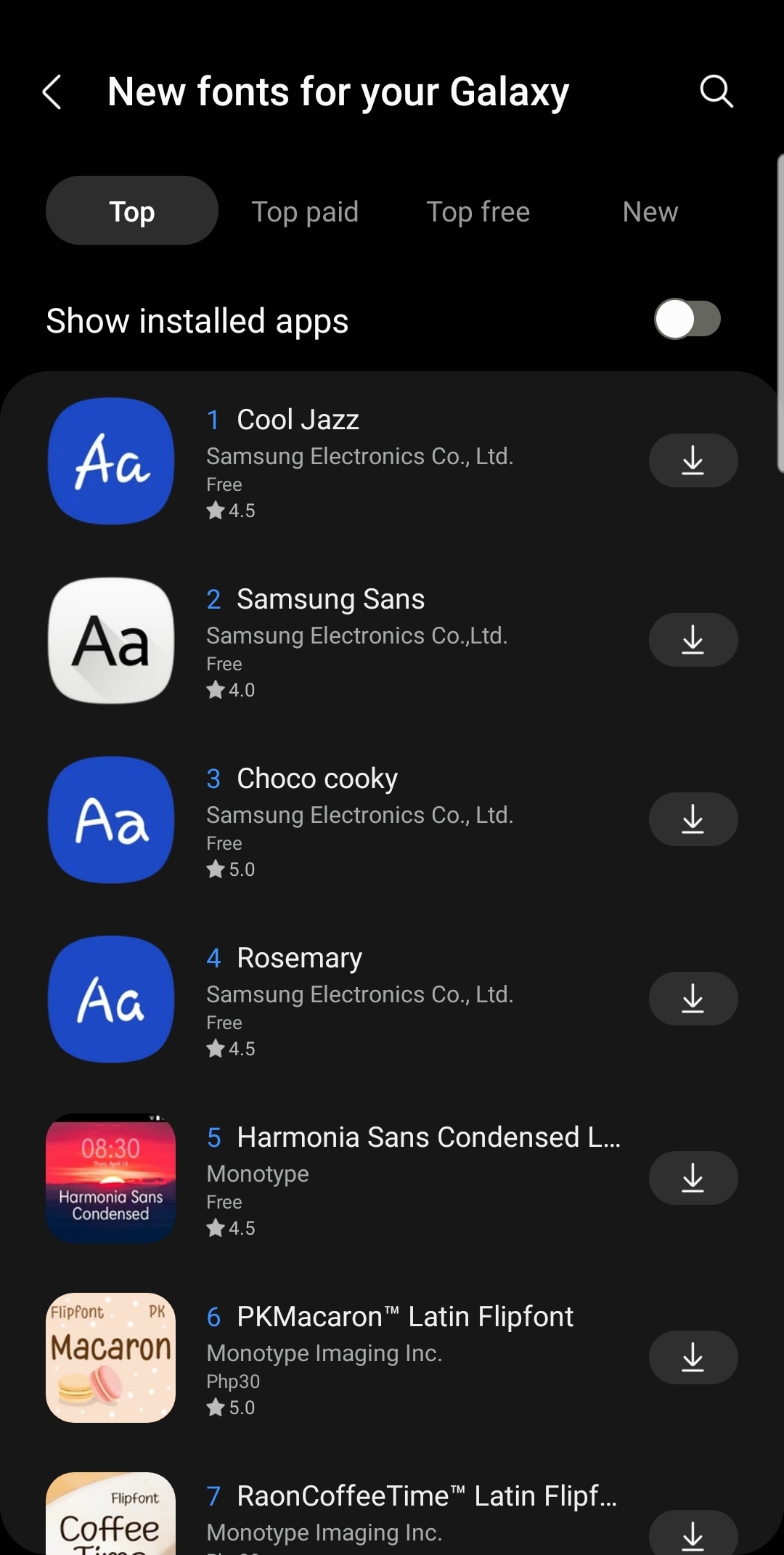Go back from New fonts page
This screenshot has height=1555, width=784.
click(52, 92)
